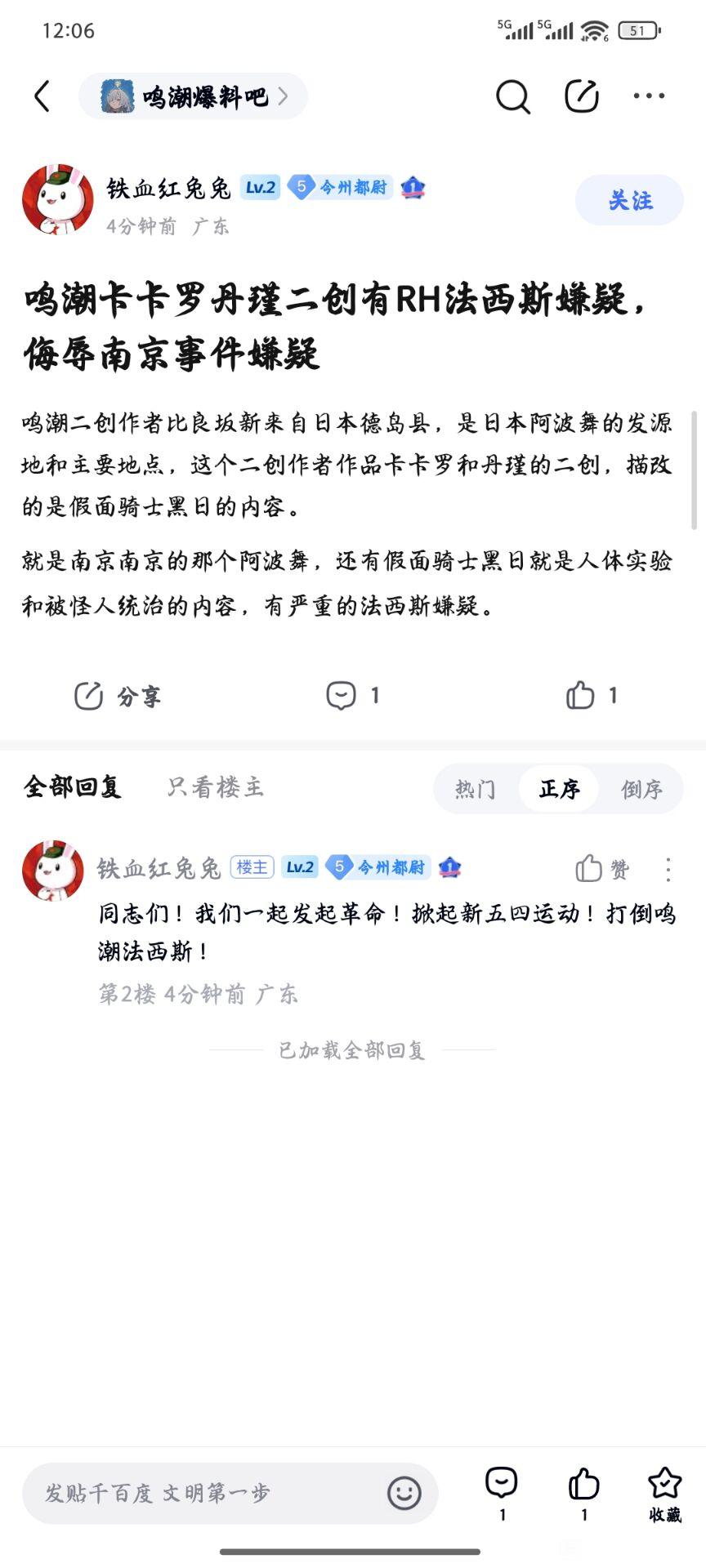The image size is (706, 1568).
Task: Sort replies by 热门
Action: [x=475, y=789]
